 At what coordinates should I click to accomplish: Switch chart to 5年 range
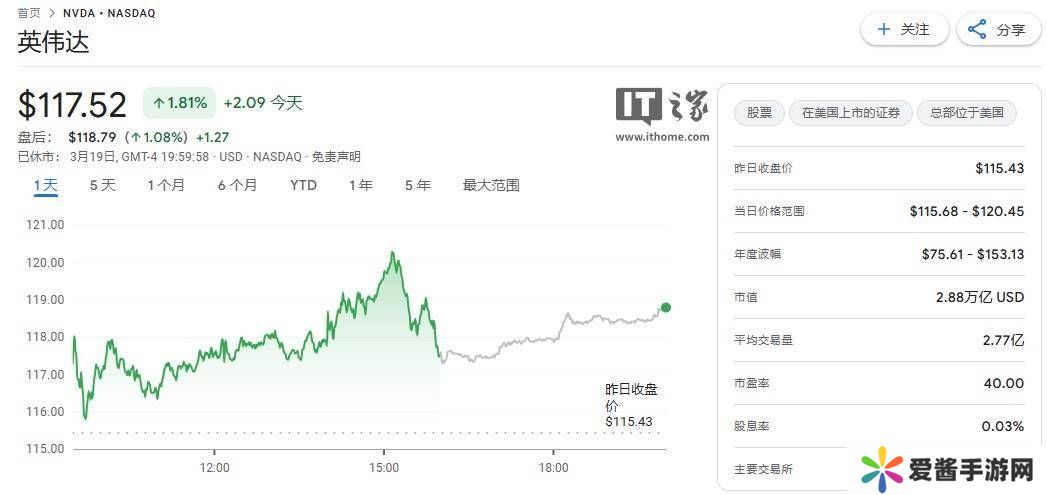418,185
